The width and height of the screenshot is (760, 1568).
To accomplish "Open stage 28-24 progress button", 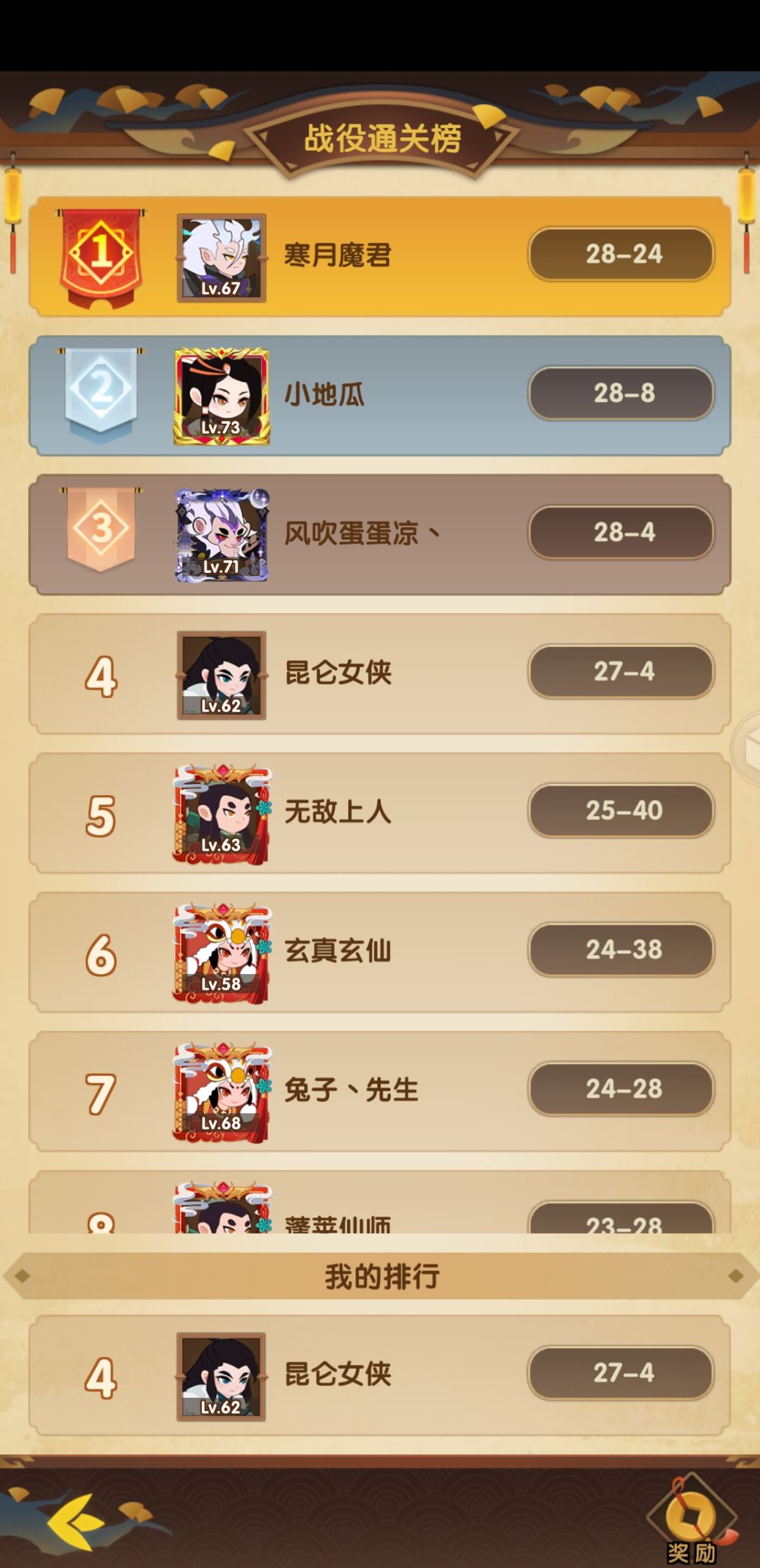I will (x=622, y=255).
